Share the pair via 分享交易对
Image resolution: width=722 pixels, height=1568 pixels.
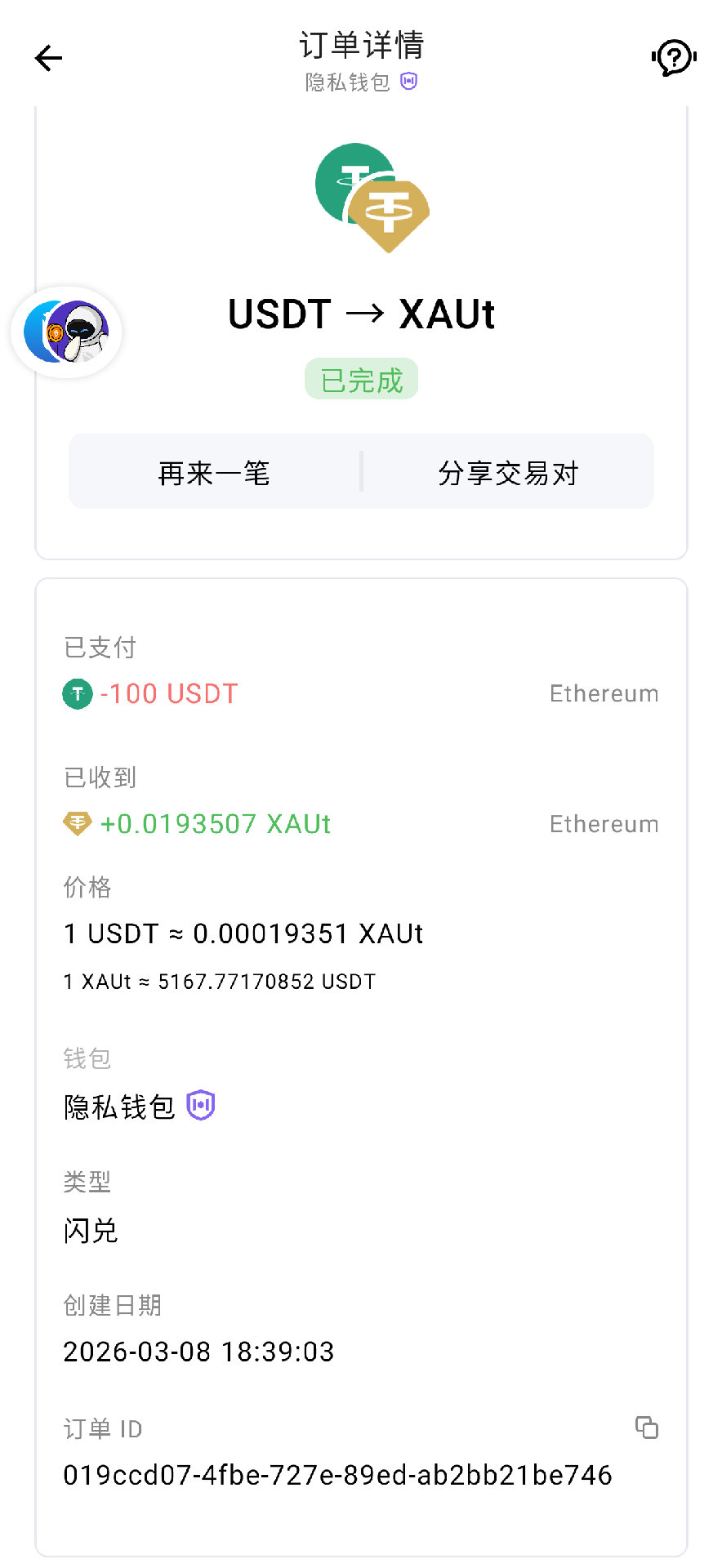[x=508, y=473]
